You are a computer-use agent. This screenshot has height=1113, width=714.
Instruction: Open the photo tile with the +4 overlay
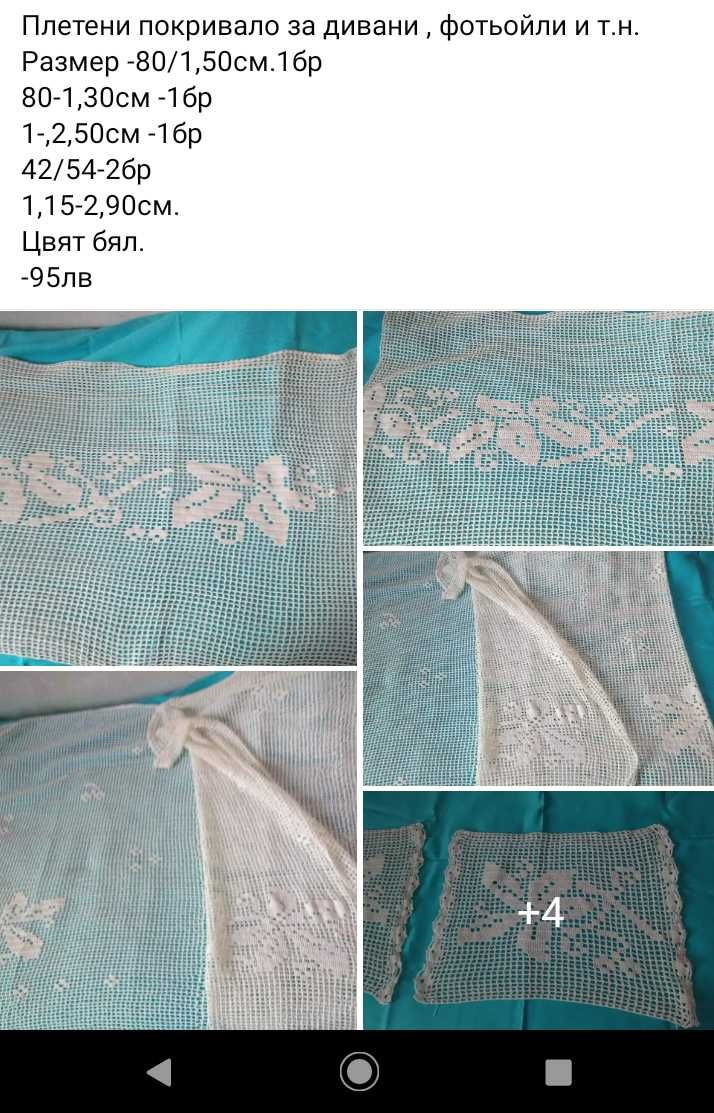point(538,910)
